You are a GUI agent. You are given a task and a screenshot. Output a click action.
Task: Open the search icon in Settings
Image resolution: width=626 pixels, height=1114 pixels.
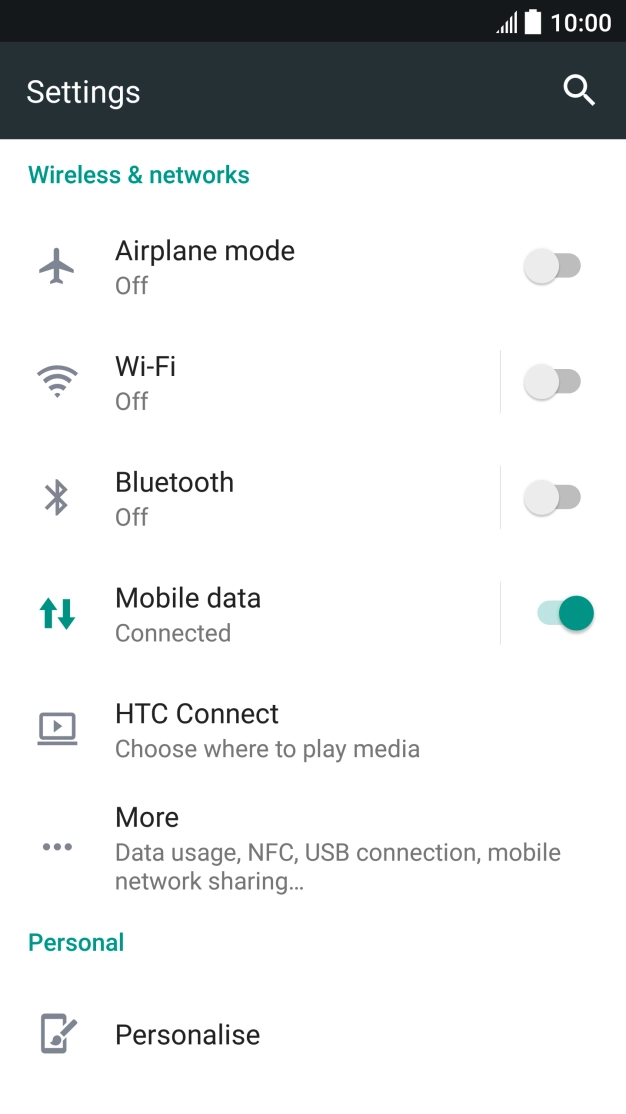click(579, 91)
